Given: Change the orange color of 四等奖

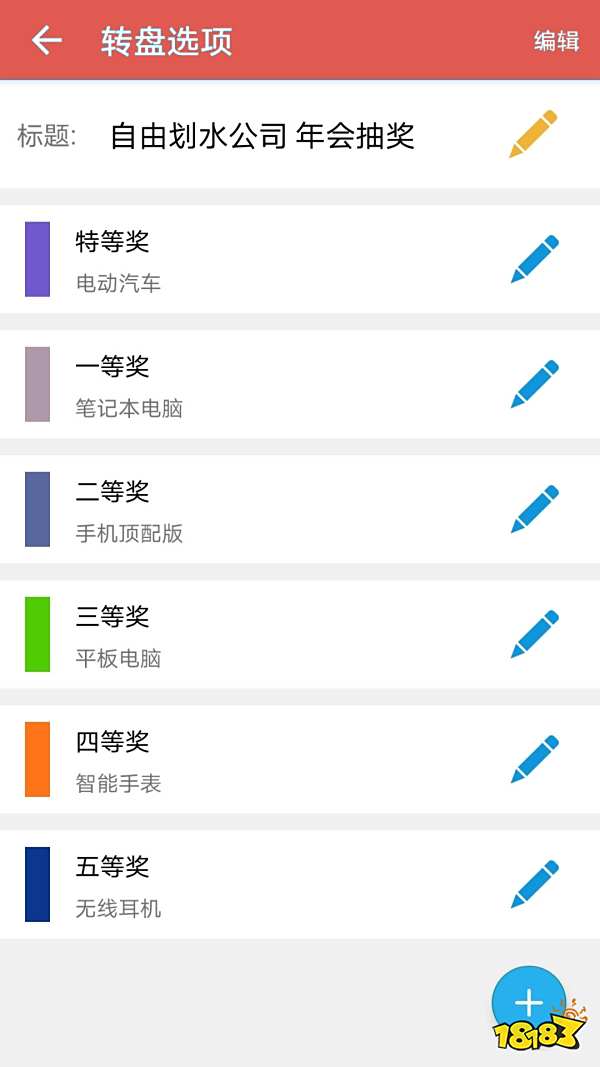Looking at the screenshot, I should (37, 759).
